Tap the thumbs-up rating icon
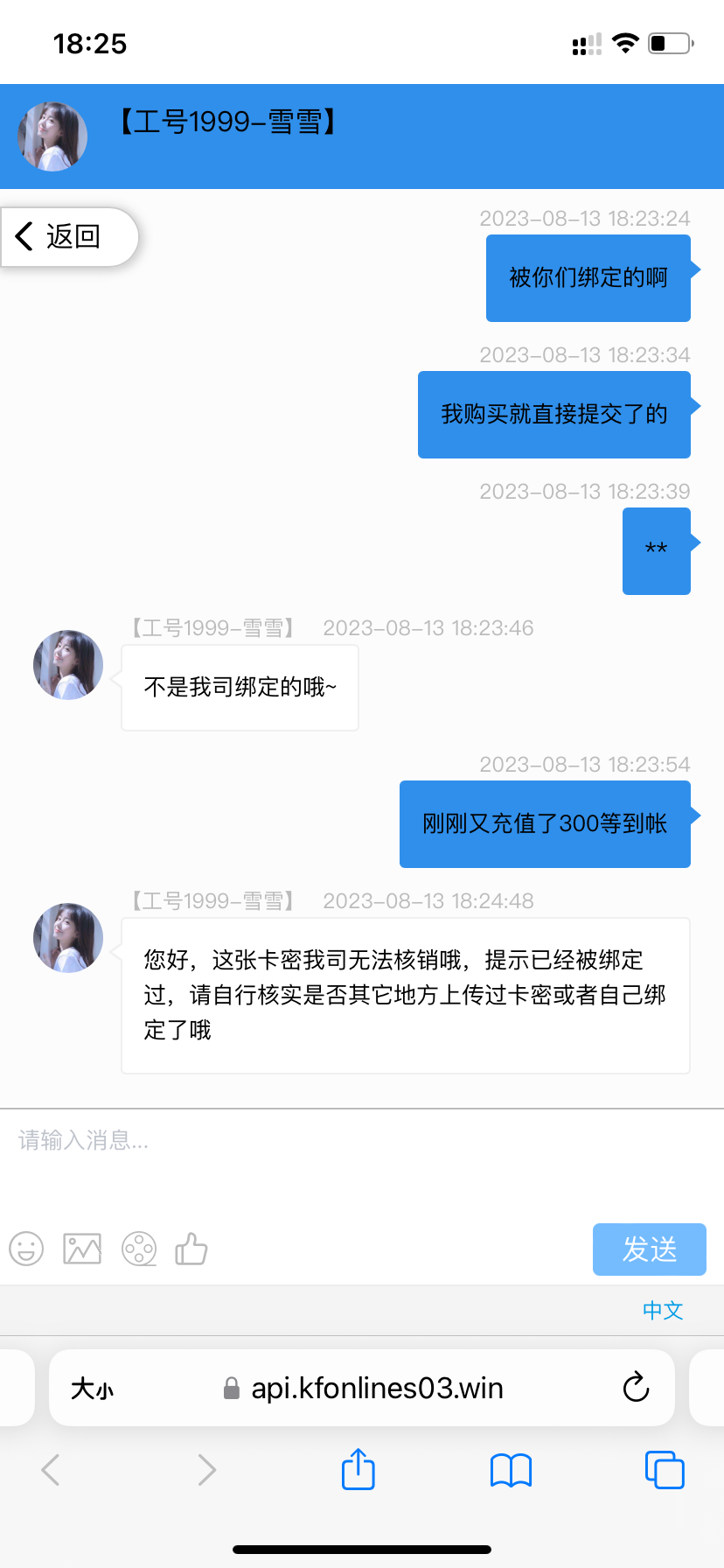Image resolution: width=724 pixels, height=1568 pixels. coord(191,1249)
